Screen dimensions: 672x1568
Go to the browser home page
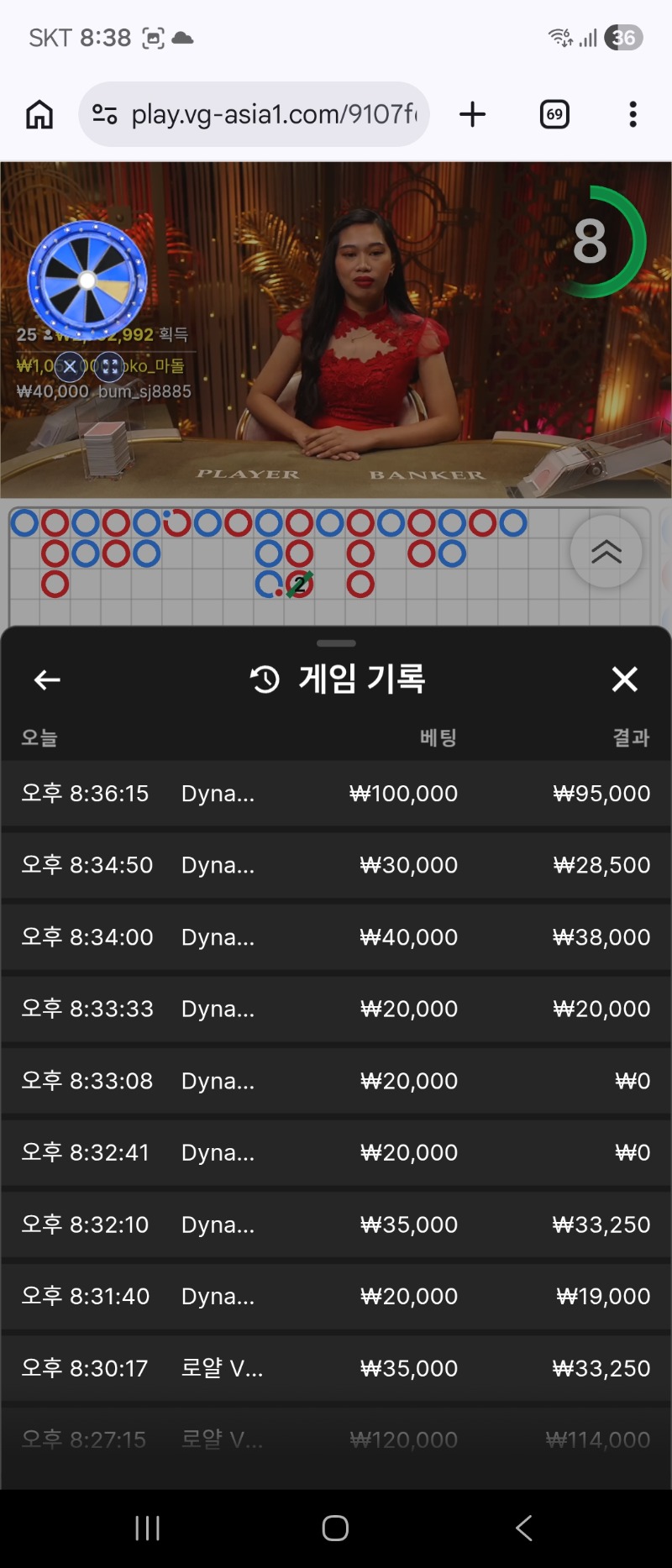[x=39, y=114]
